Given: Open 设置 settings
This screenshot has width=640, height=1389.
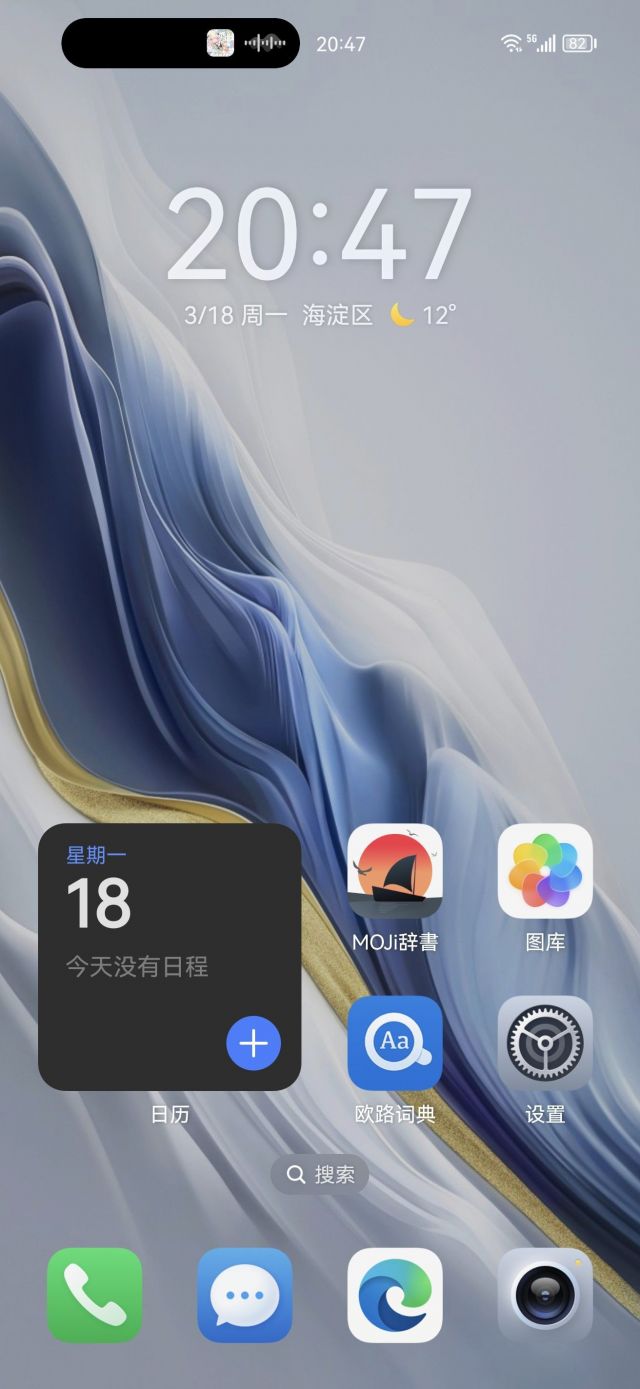Looking at the screenshot, I should tap(545, 1043).
